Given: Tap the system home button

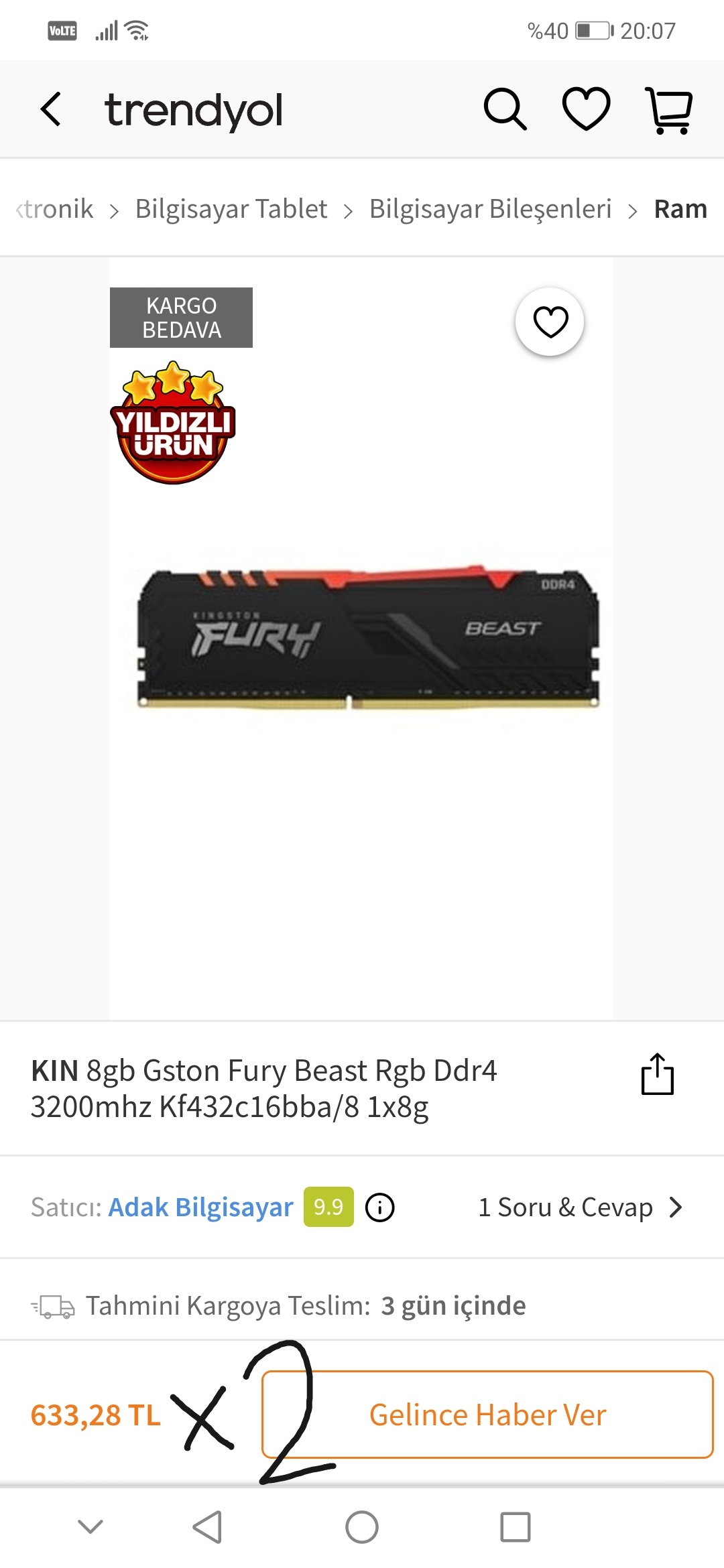Looking at the screenshot, I should (x=362, y=1527).
